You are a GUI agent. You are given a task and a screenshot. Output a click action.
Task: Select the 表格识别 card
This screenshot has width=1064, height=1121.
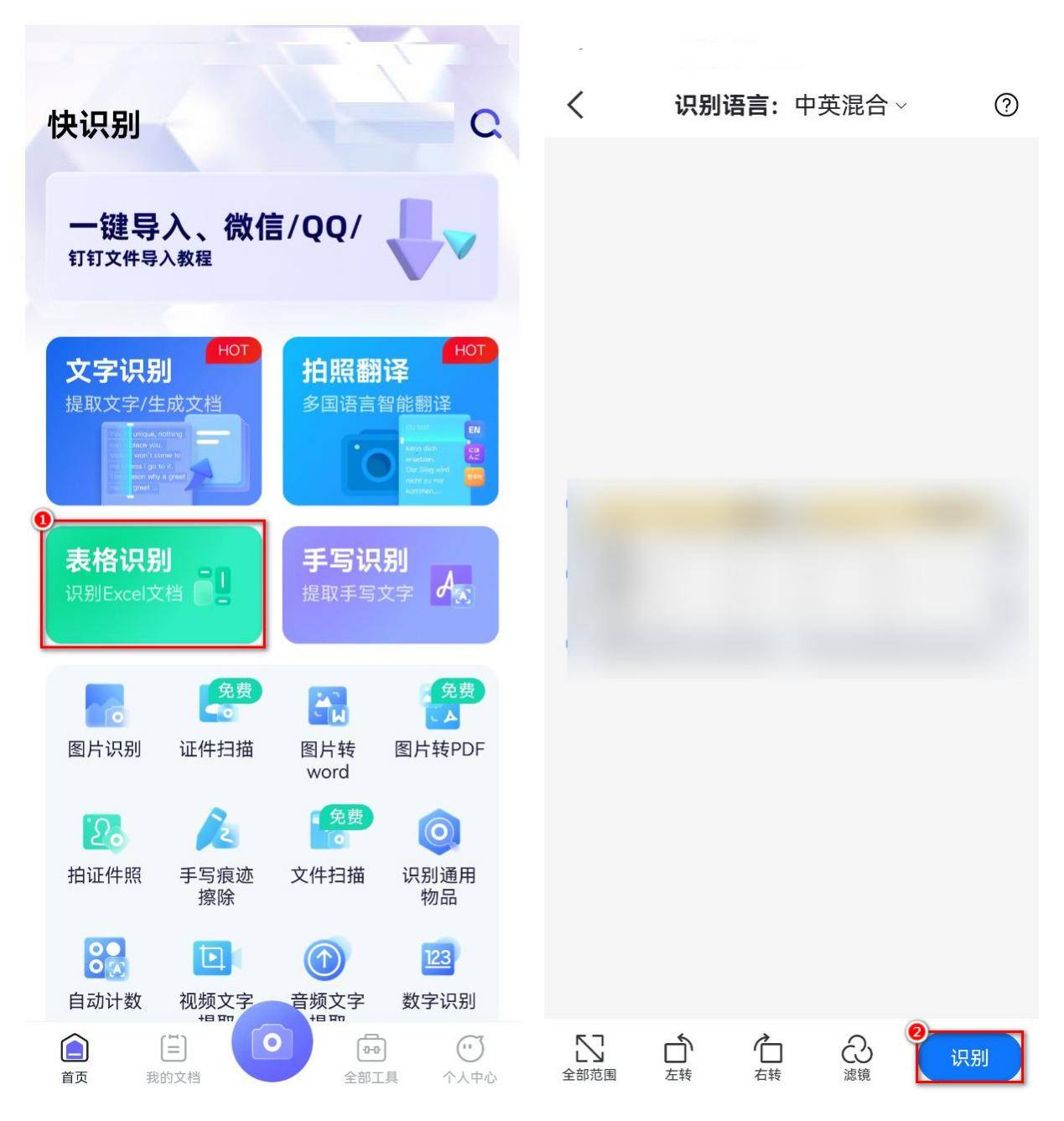coord(153,584)
